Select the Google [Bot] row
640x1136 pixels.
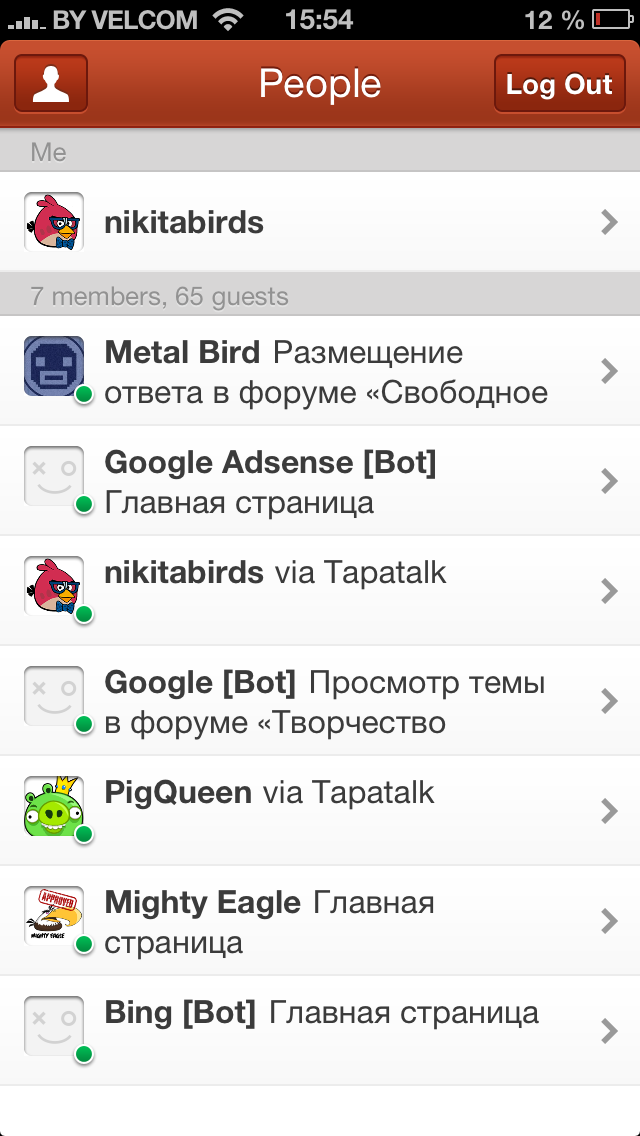tap(320, 702)
